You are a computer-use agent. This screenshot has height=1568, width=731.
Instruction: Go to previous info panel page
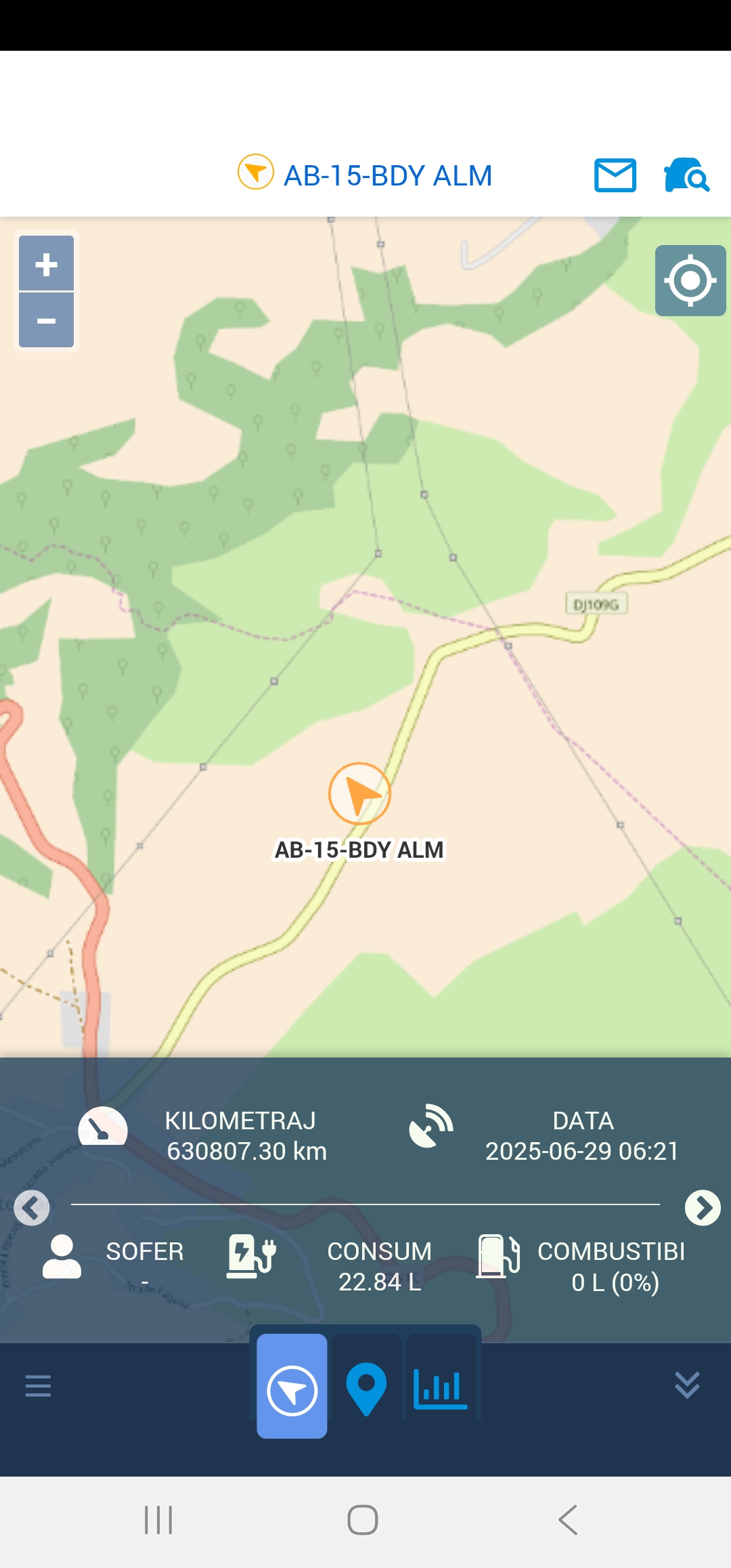coord(32,1208)
